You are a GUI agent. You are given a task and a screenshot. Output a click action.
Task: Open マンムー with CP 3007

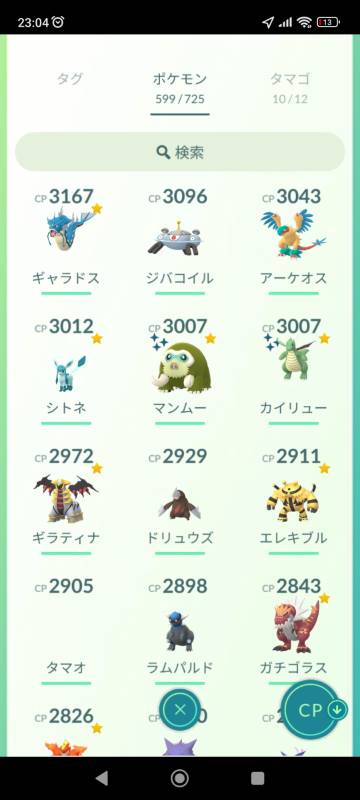[x=180, y=370]
